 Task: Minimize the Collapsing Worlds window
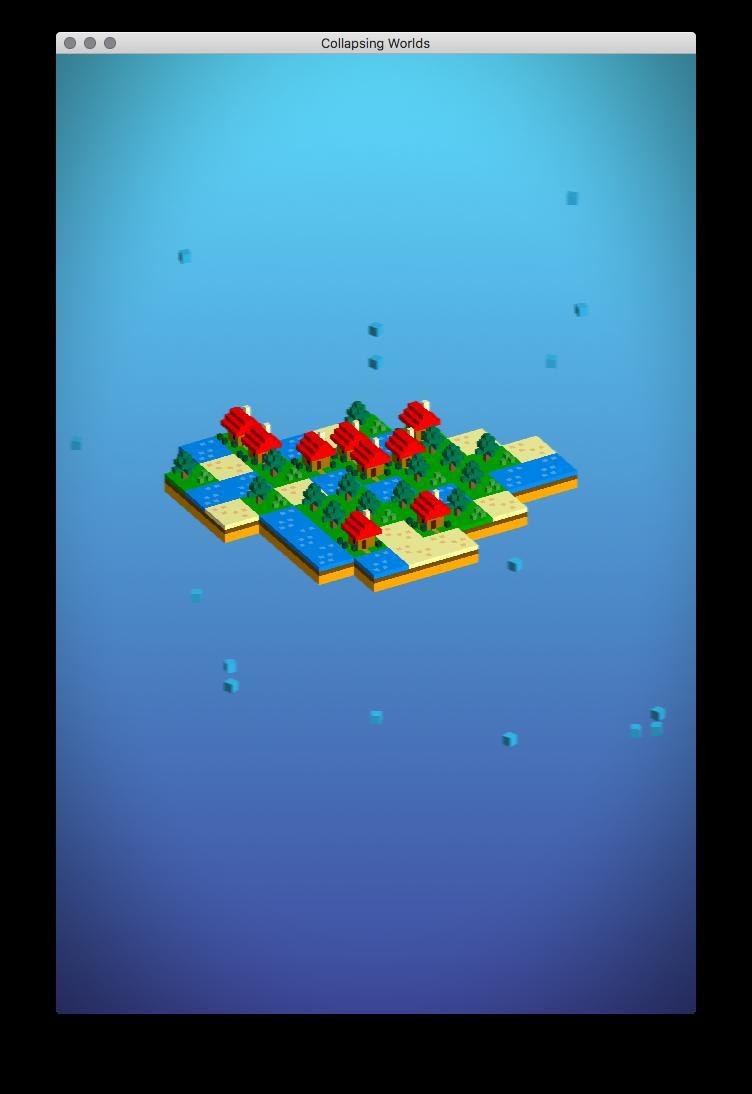tap(90, 43)
